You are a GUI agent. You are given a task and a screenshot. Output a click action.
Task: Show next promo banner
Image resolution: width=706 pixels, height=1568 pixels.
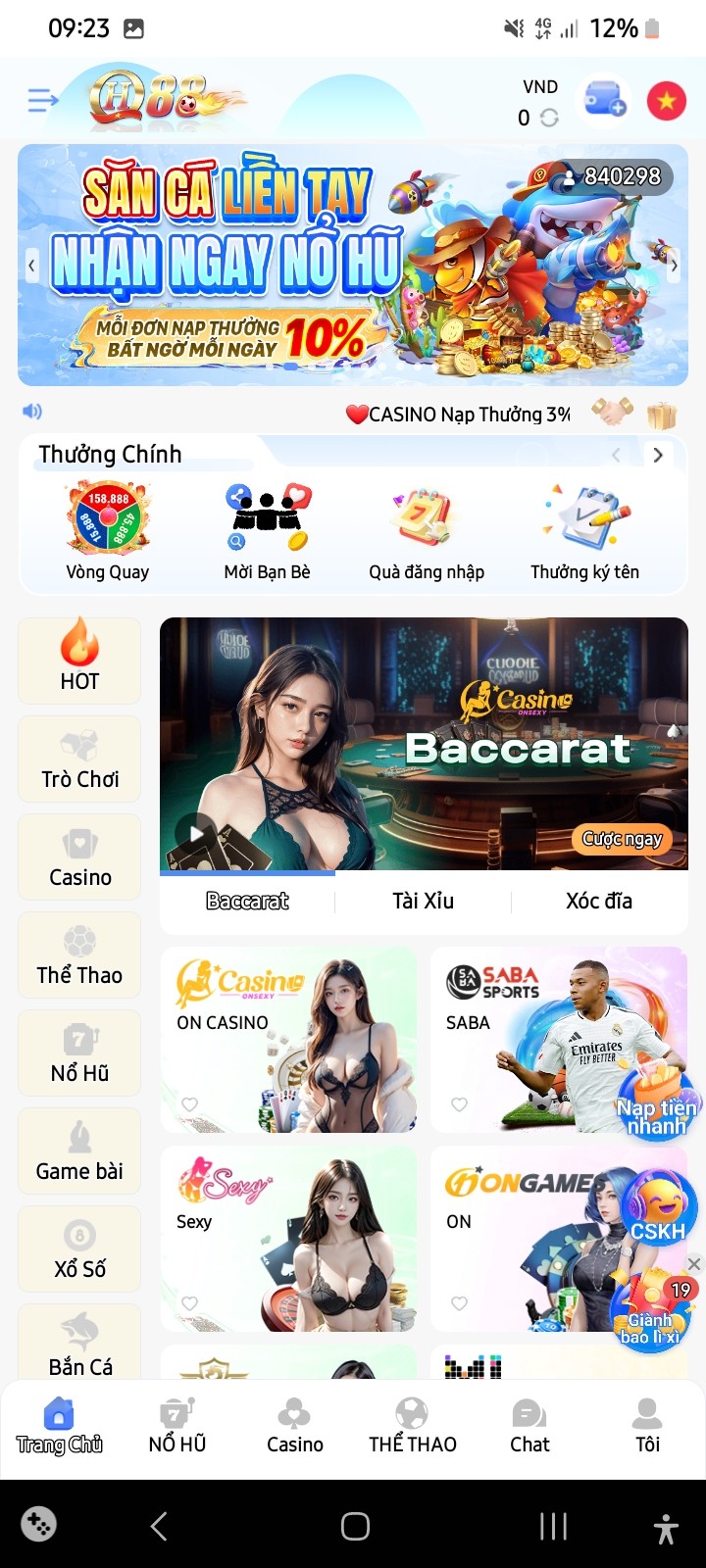[x=674, y=266]
